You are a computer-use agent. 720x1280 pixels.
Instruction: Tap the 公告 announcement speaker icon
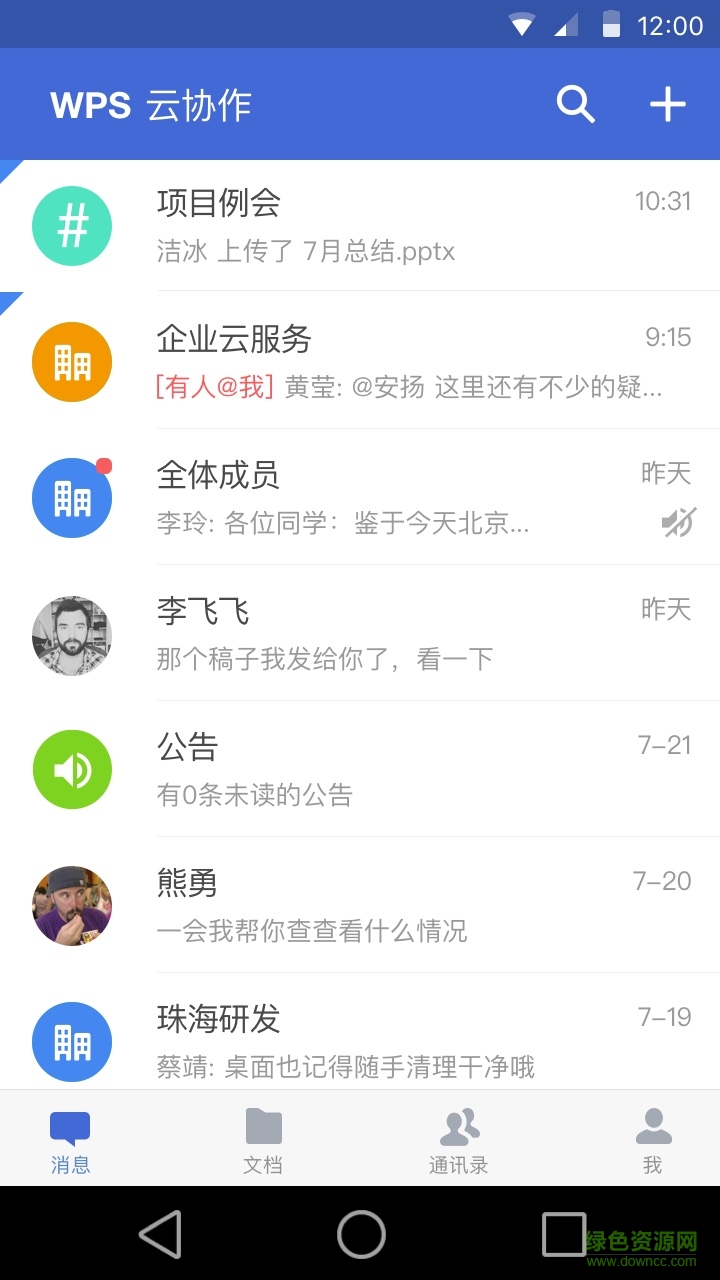[x=71, y=770]
